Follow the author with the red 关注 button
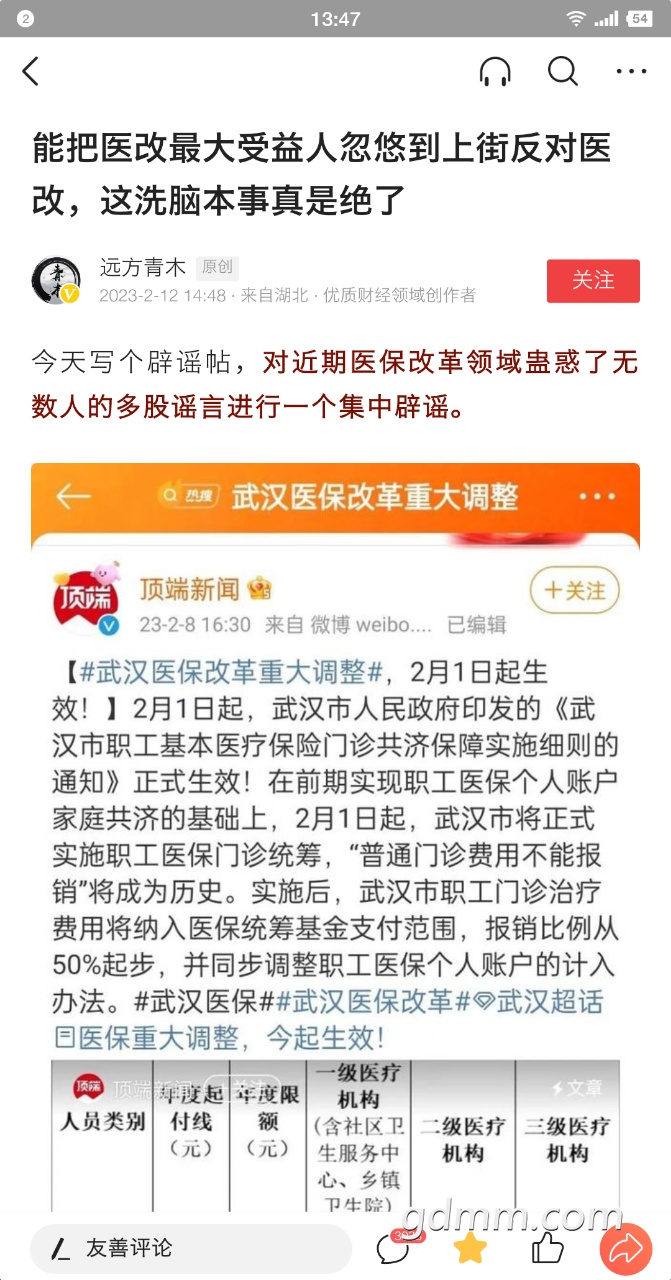The height and width of the screenshot is (1280, 671). click(593, 280)
